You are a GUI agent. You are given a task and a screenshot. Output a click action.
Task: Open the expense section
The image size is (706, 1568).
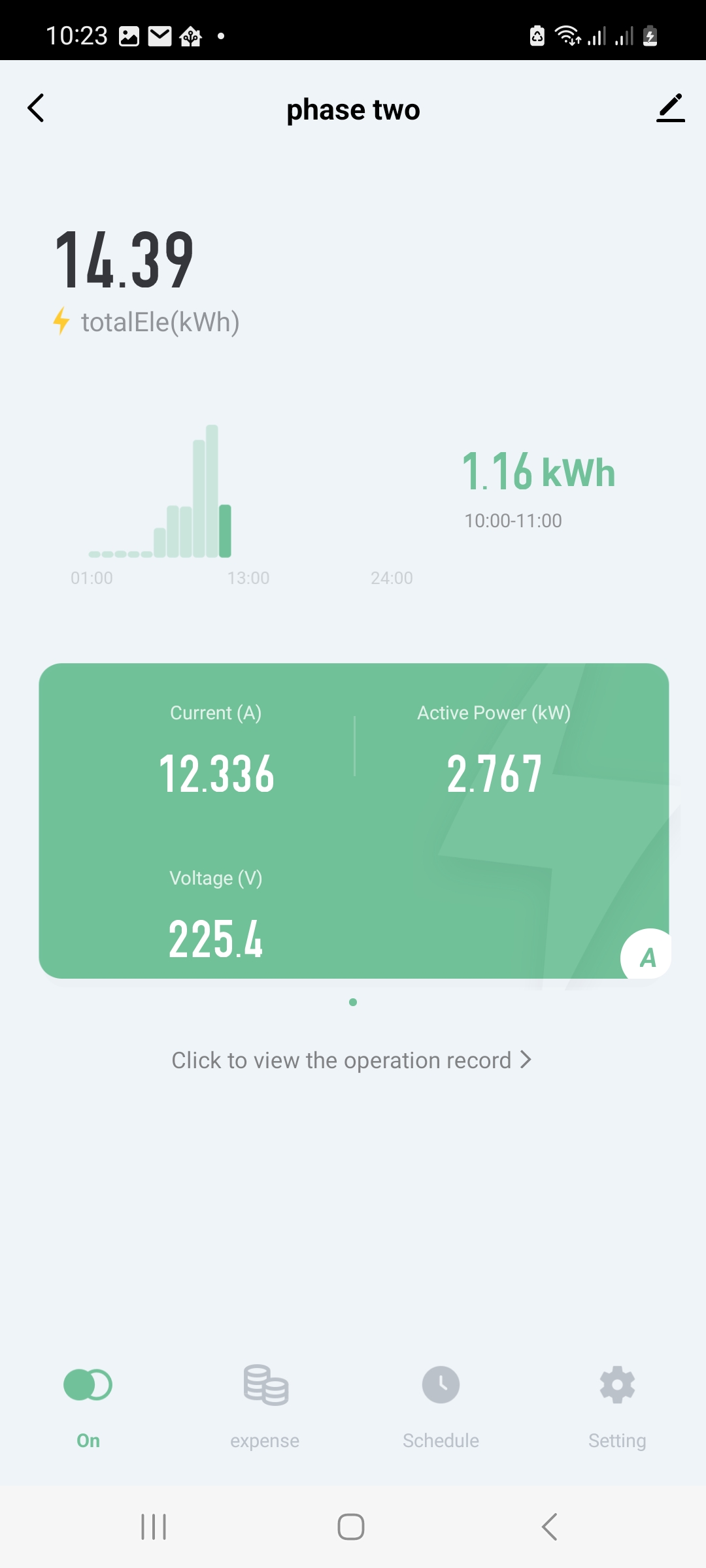pyautogui.click(x=265, y=1405)
